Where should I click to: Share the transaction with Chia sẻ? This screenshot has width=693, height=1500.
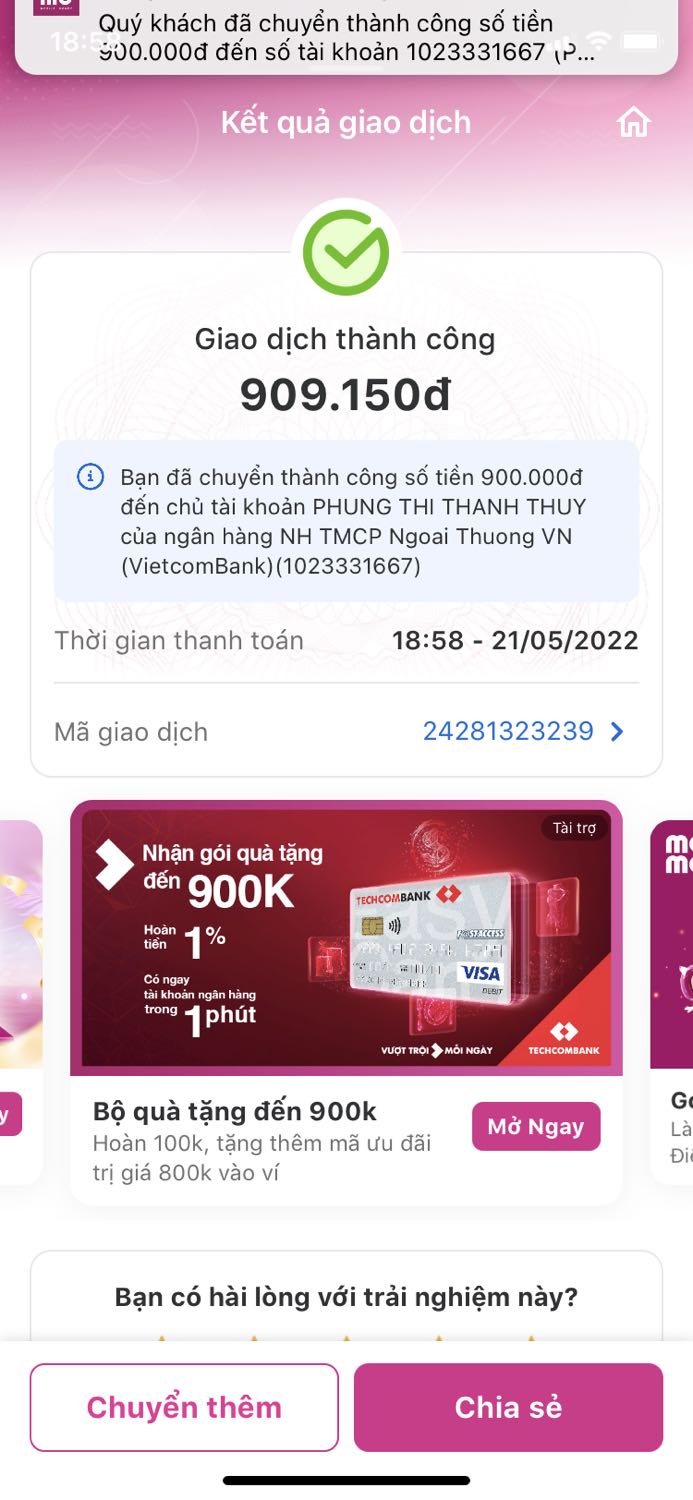pyautogui.click(x=508, y=1407)
